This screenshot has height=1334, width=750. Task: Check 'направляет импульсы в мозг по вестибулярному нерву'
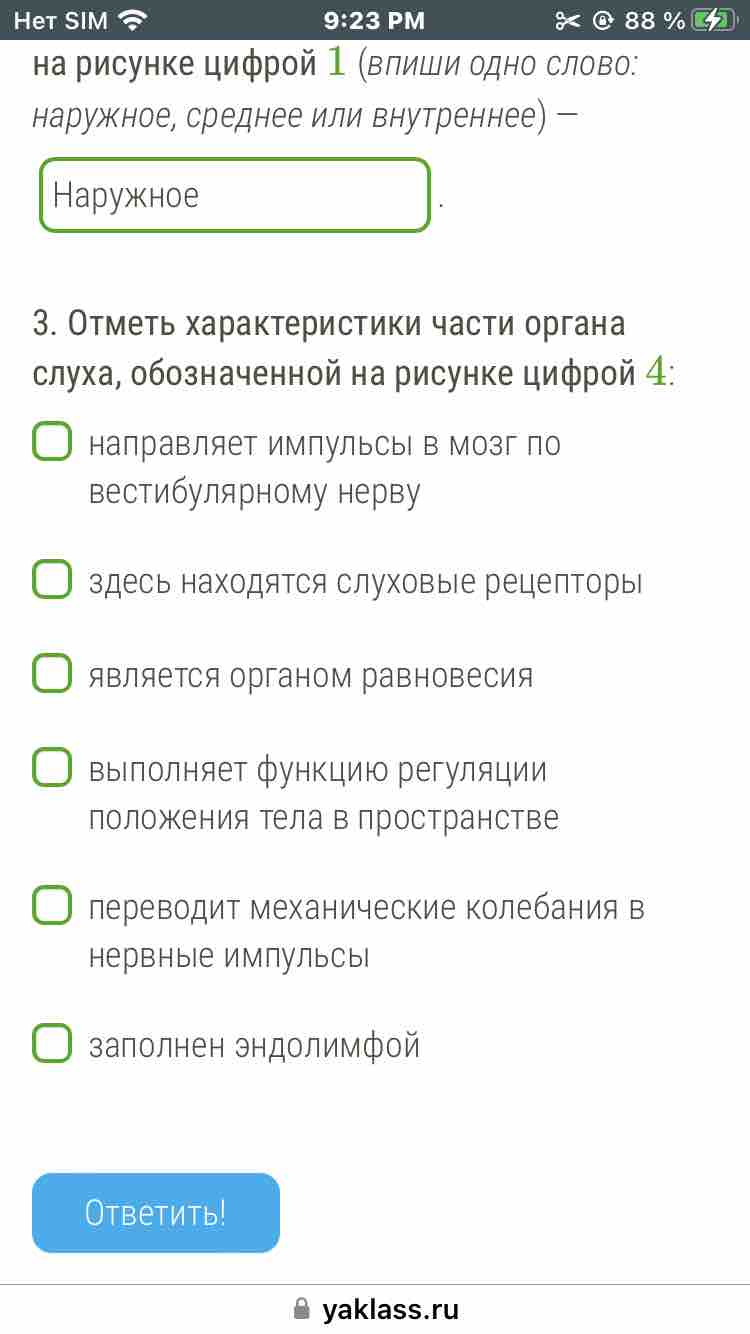tap(52, 441)
